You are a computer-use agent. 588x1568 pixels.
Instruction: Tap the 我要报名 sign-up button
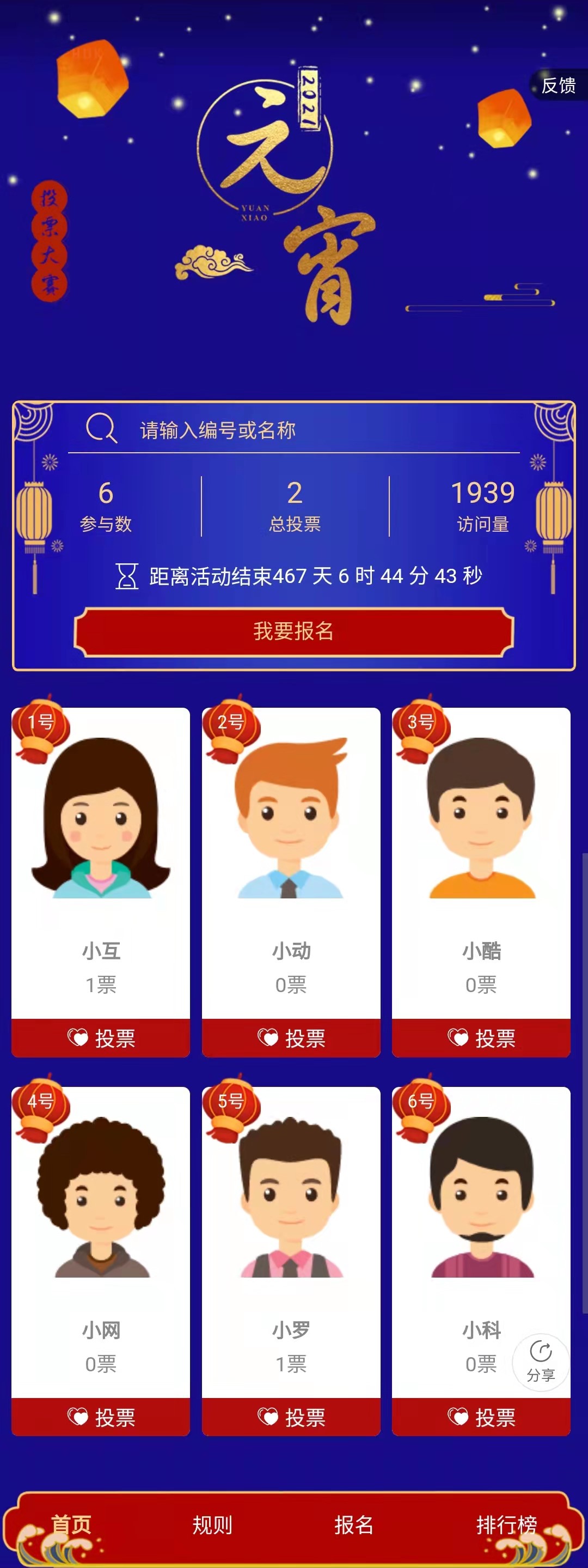coord(293,631)
